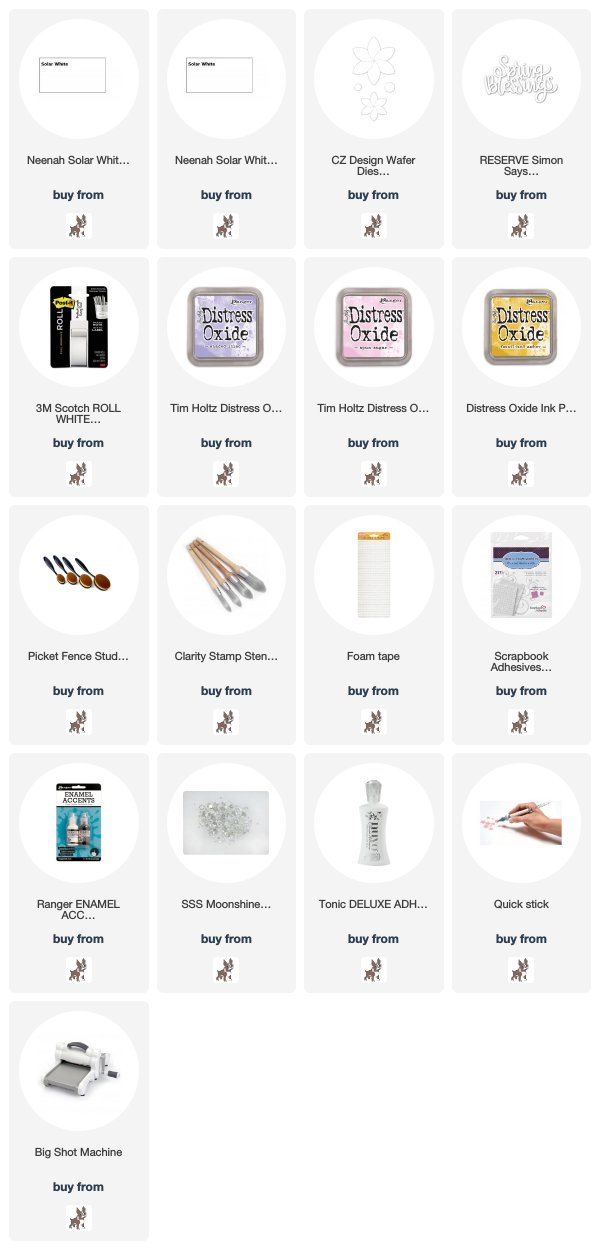Tap the shop icon under Quick stick

click(x=521, y=969)
